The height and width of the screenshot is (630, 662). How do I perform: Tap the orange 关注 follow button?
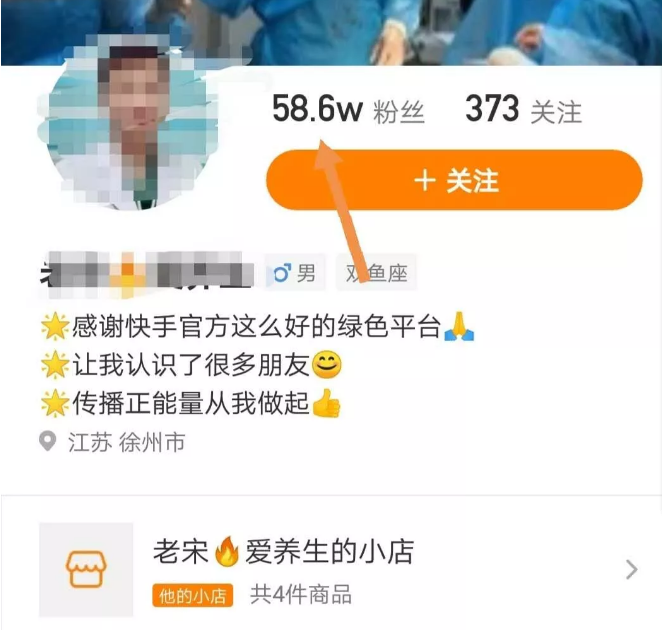tap(453, 181)
